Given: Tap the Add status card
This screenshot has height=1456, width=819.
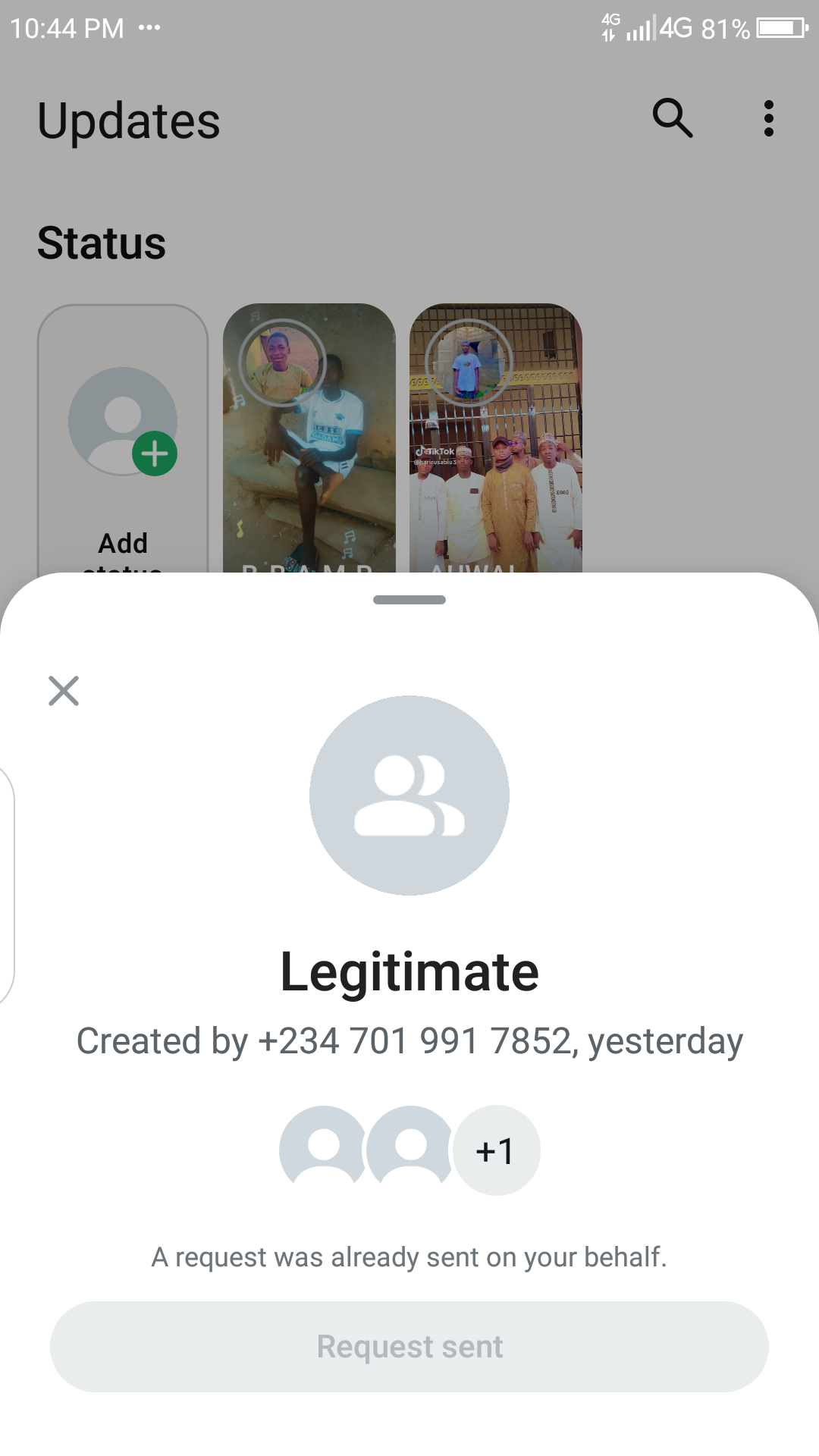Looking at the screenshot, I should [123, 440].
